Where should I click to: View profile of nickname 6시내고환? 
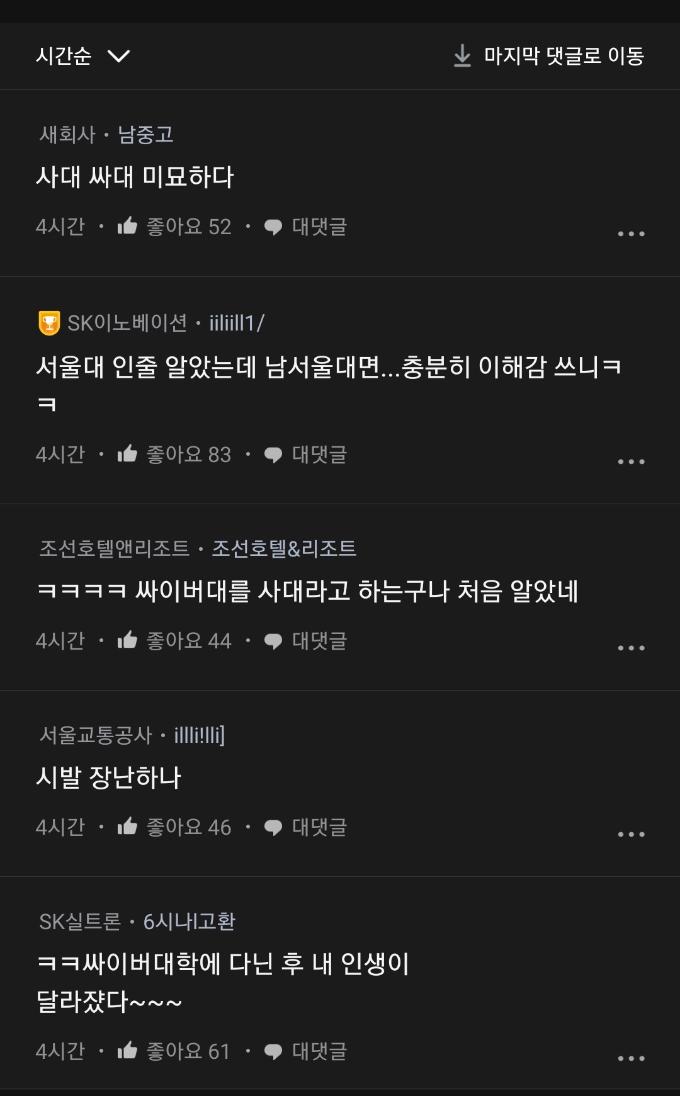189,921
